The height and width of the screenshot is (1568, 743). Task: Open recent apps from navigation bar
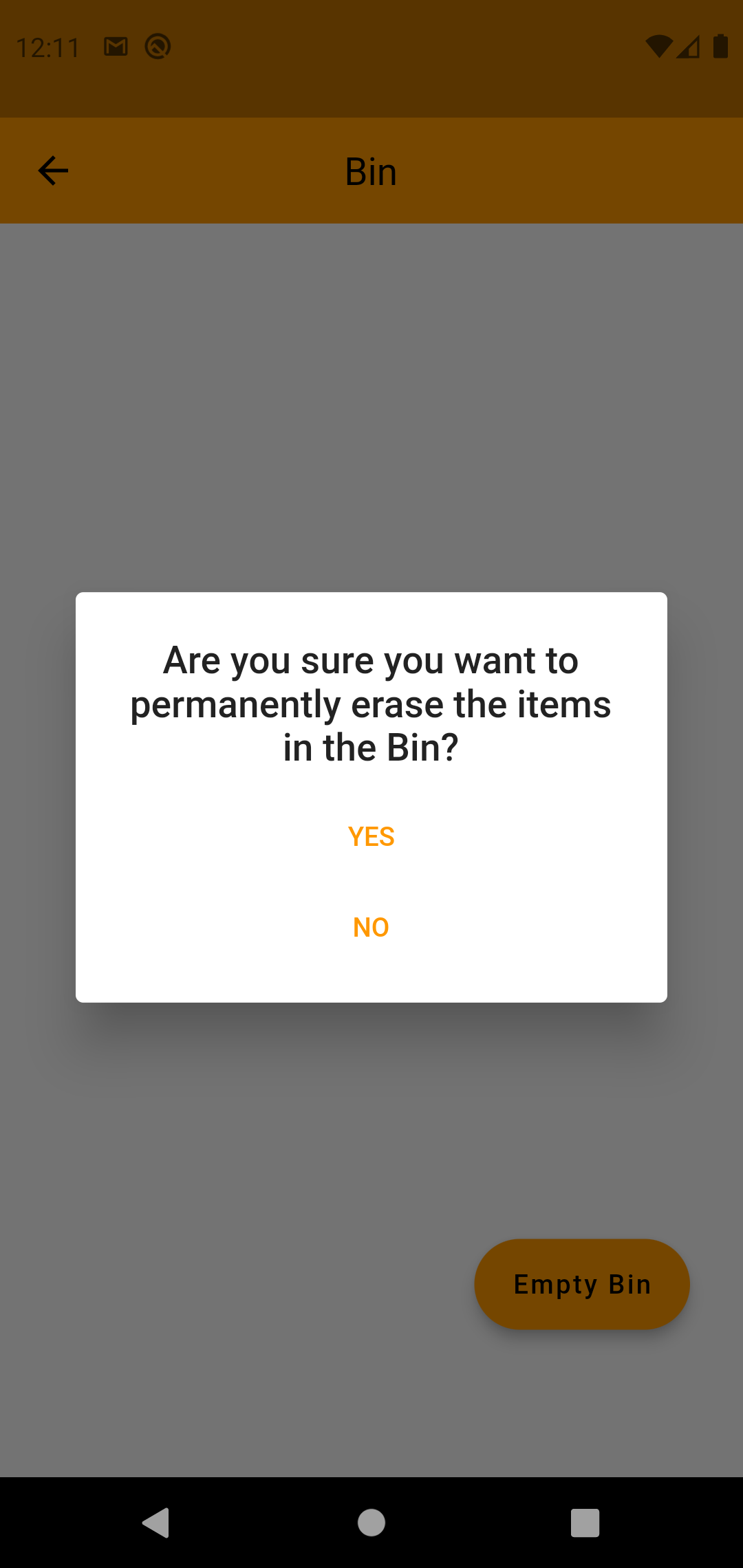point(585,1523)
